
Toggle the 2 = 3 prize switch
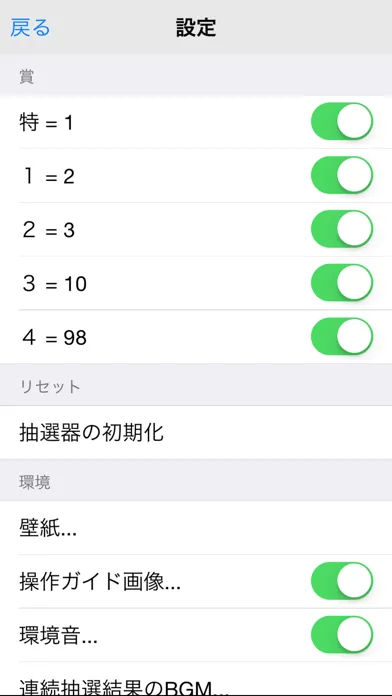point(342,229)
